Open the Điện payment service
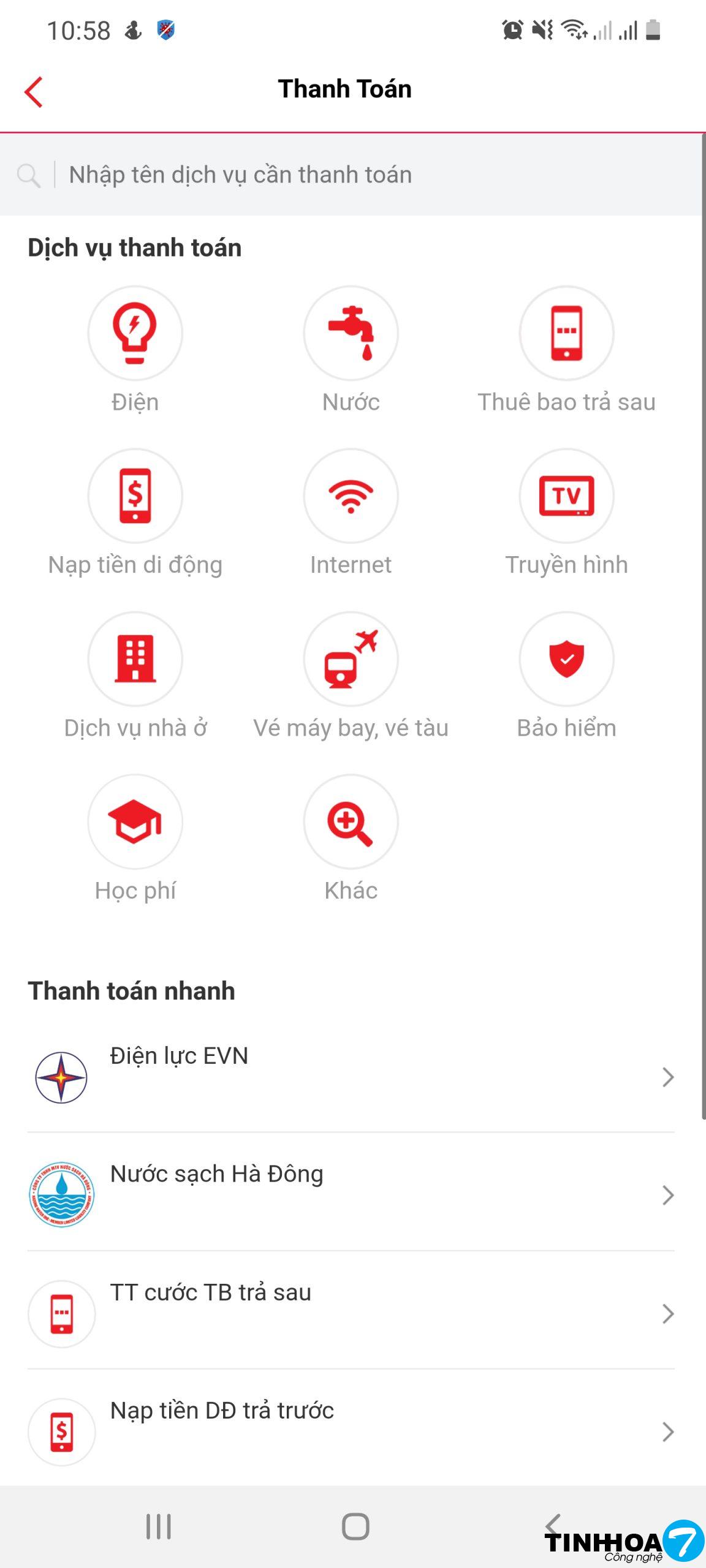 pos(135,334)
